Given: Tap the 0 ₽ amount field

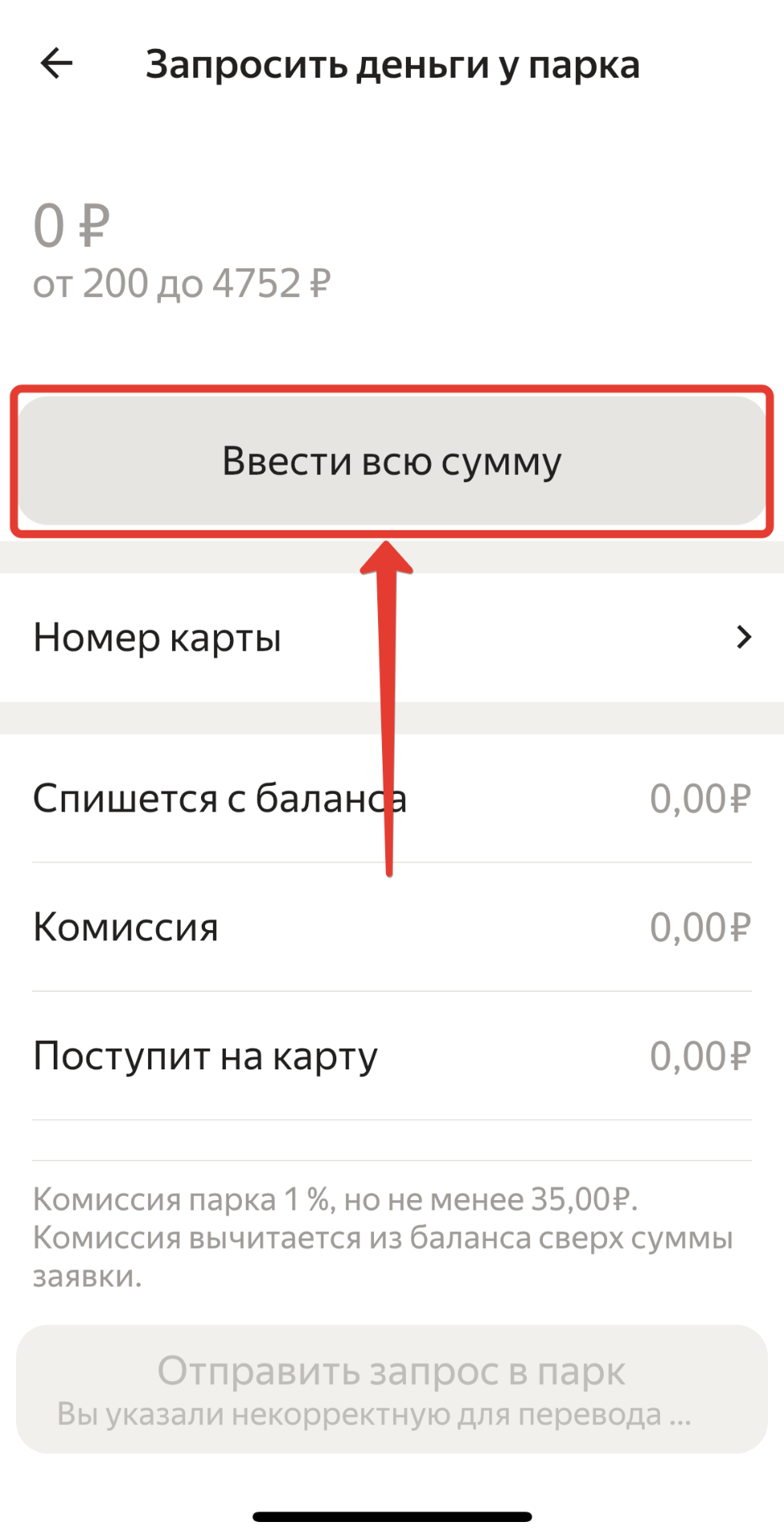Looking at the screenshot, I should 72,226.
